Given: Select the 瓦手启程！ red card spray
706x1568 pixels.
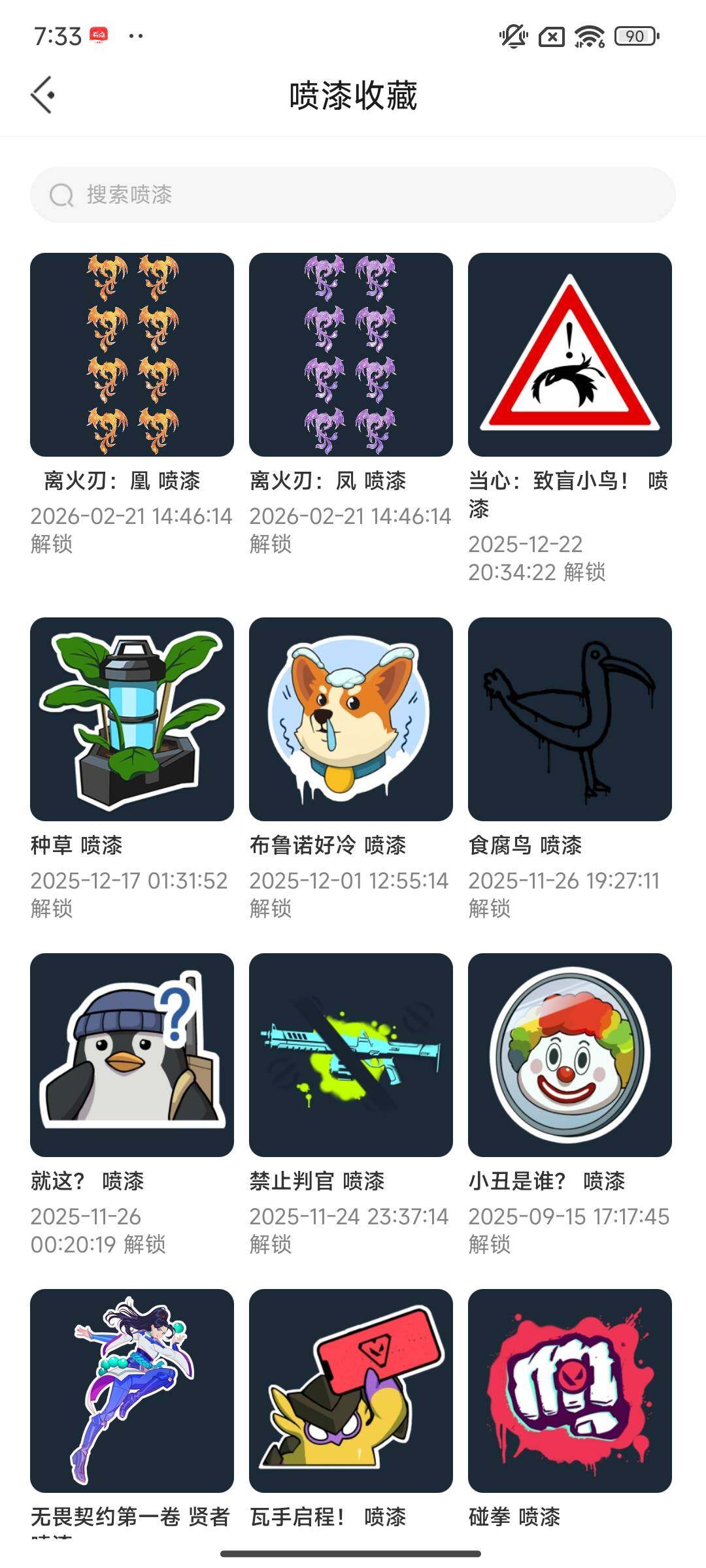Looking at the screenshot, I should [x=350, y=1398].
